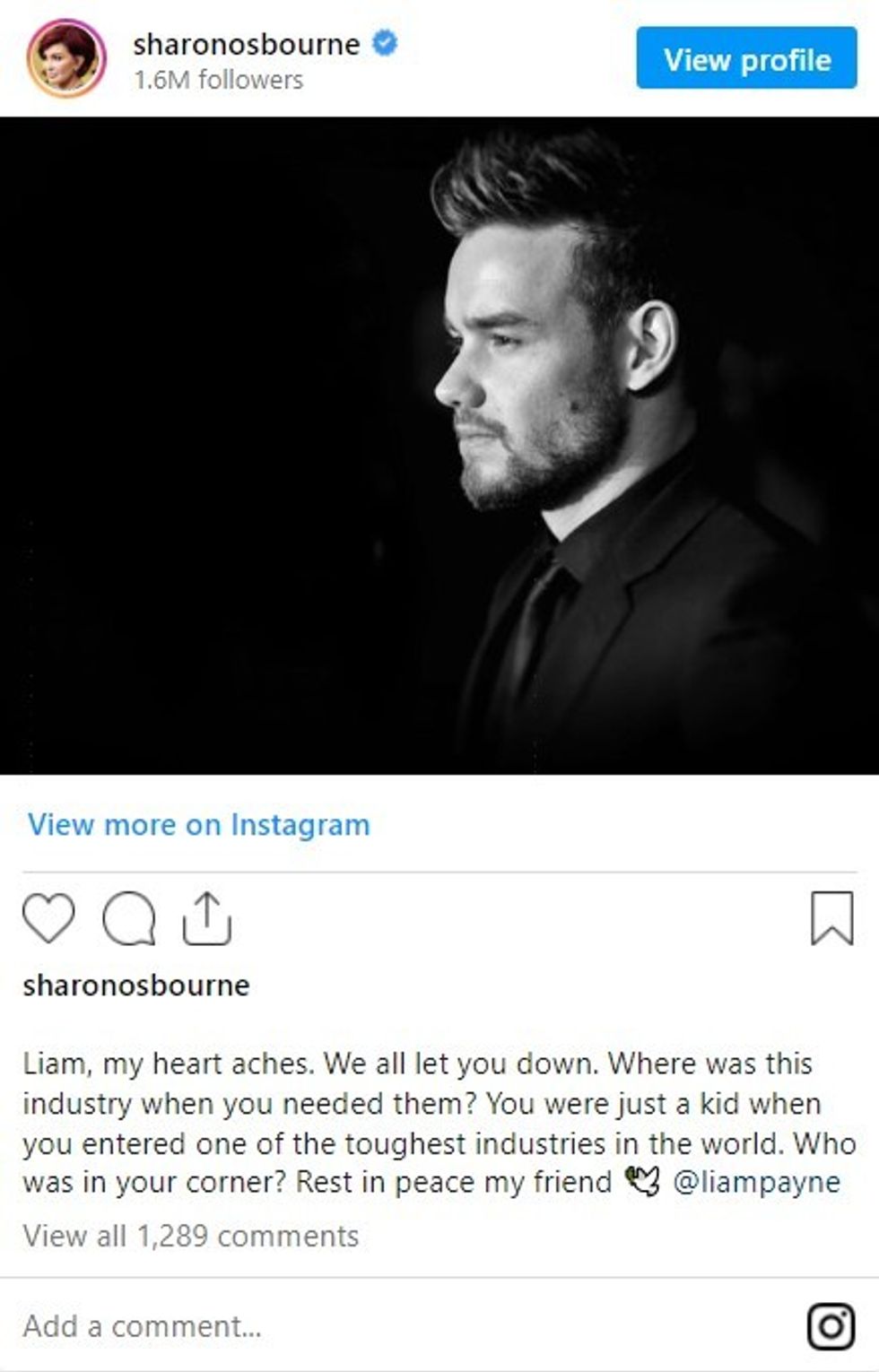Open the sharonosbourne username in the header

point(247,44)
